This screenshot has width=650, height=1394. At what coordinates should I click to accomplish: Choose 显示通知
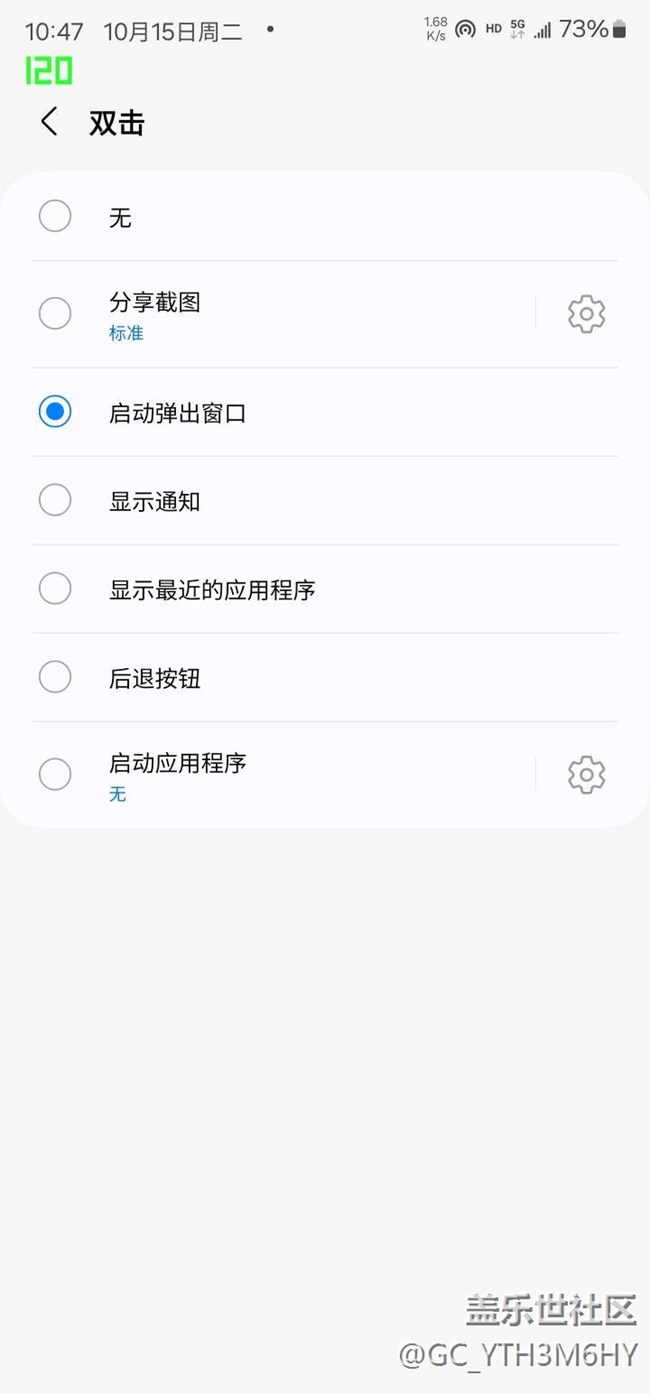pyautogui.click(x=324, y=501)
